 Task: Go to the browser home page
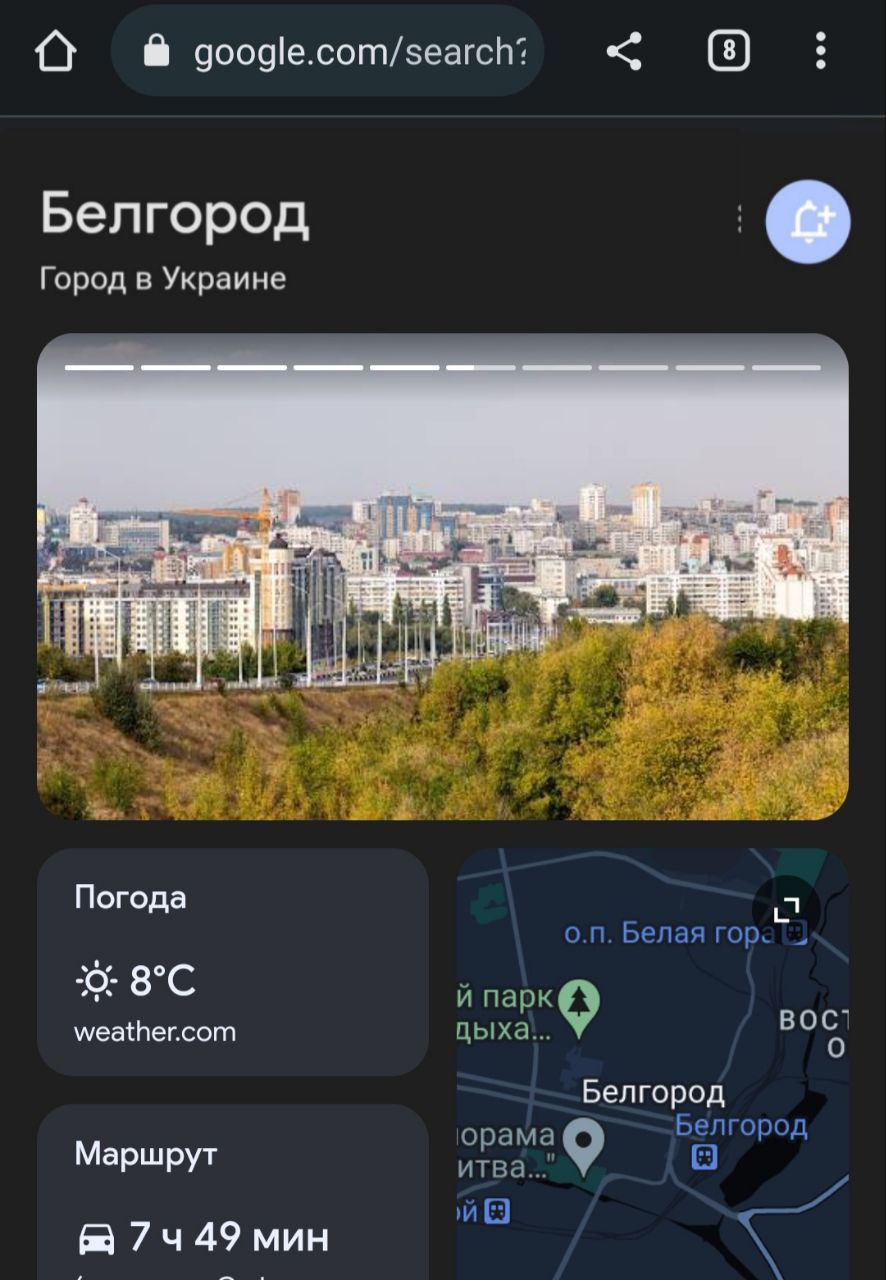(55, 51)
